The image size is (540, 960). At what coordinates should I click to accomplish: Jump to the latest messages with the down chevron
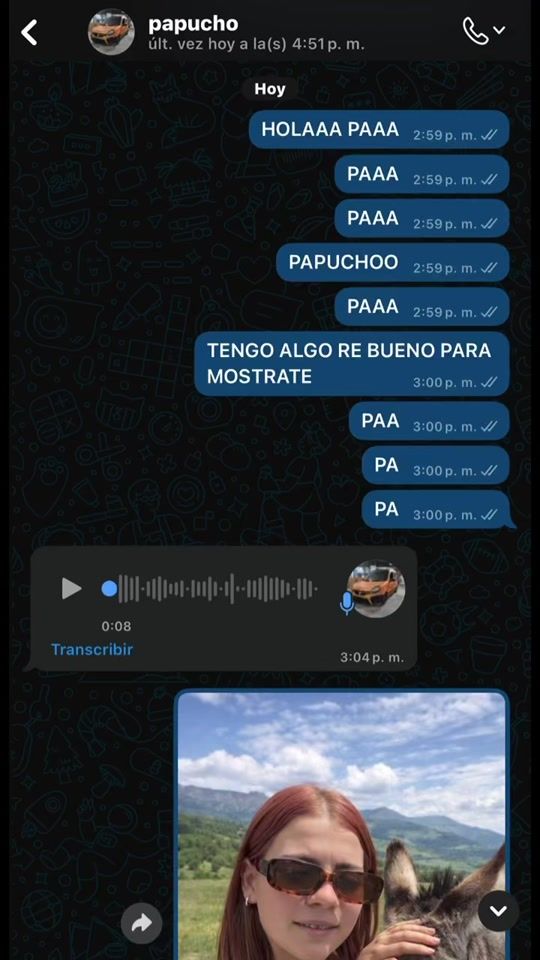[x=498, y=911]
